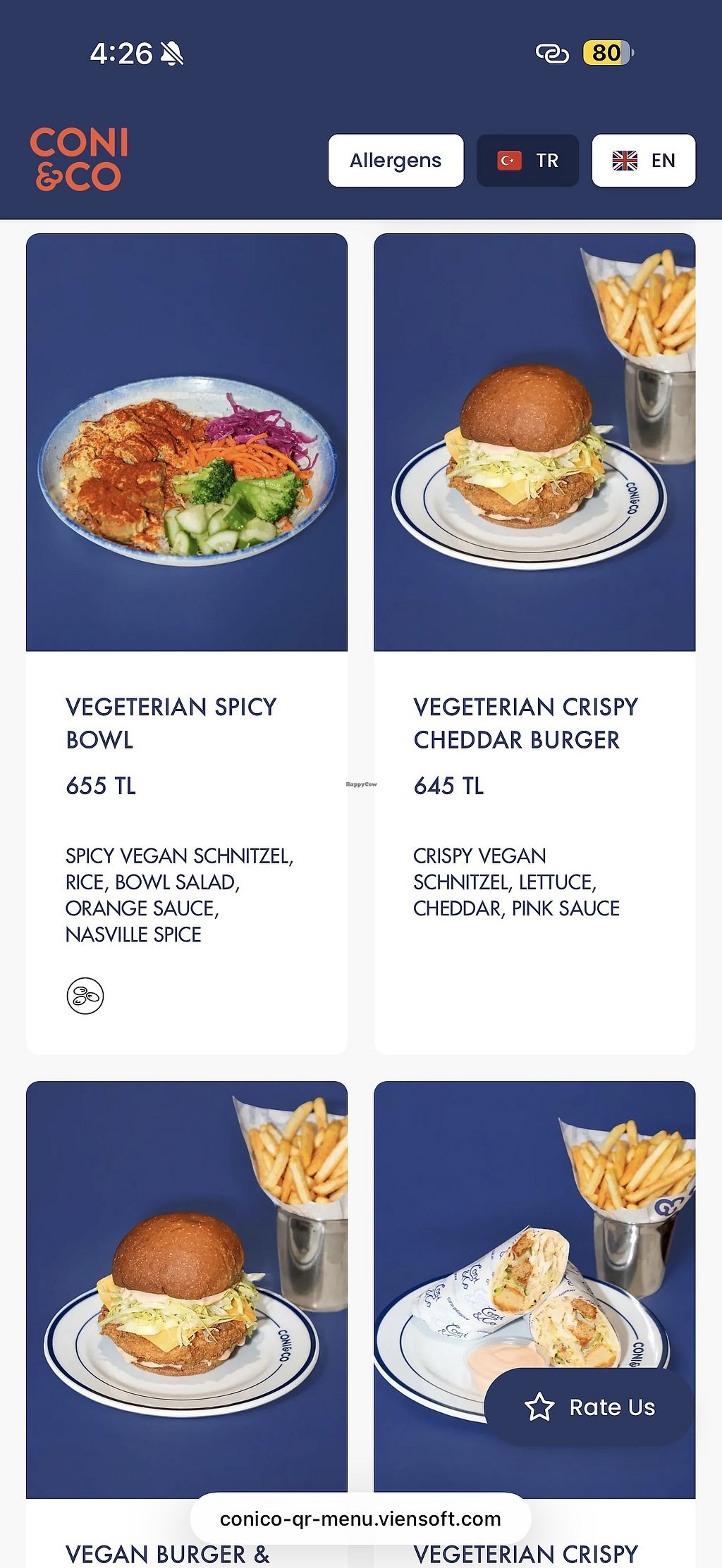
Task: Tap the conico-qr-menu.viensoft.com address bar
Action: [360, 1519]
